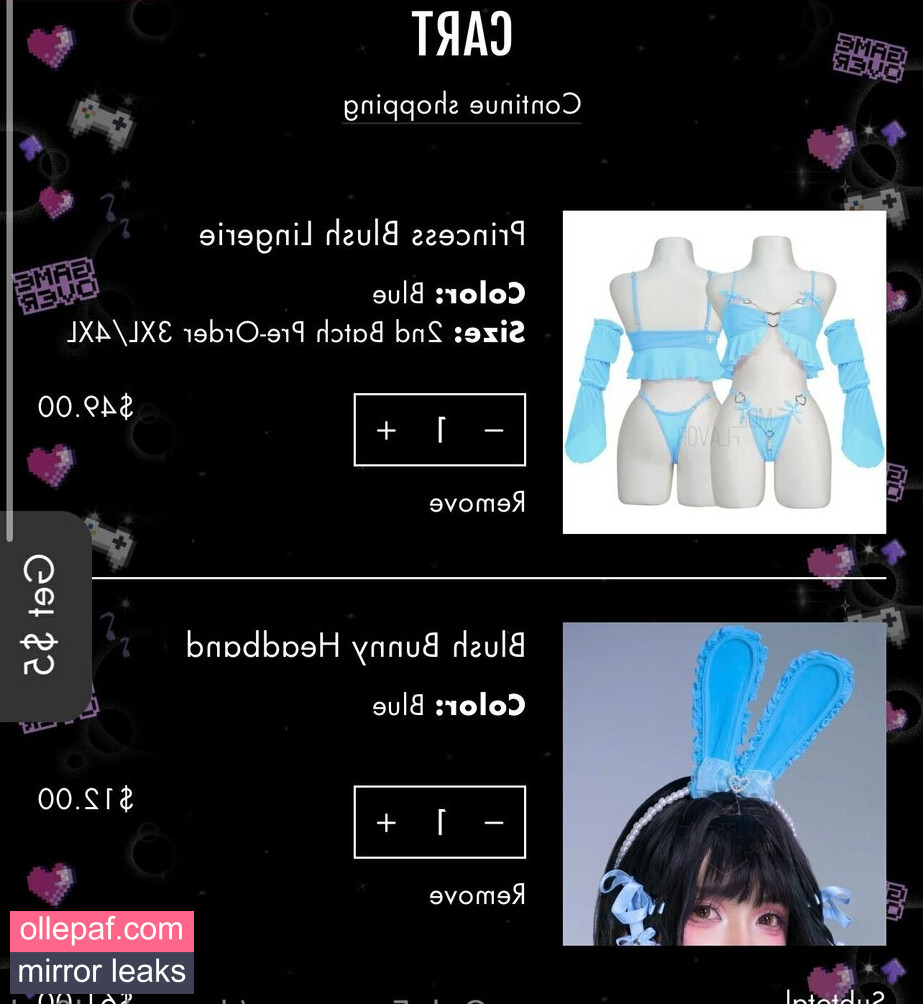Open the Get $5 side tab

42,615
